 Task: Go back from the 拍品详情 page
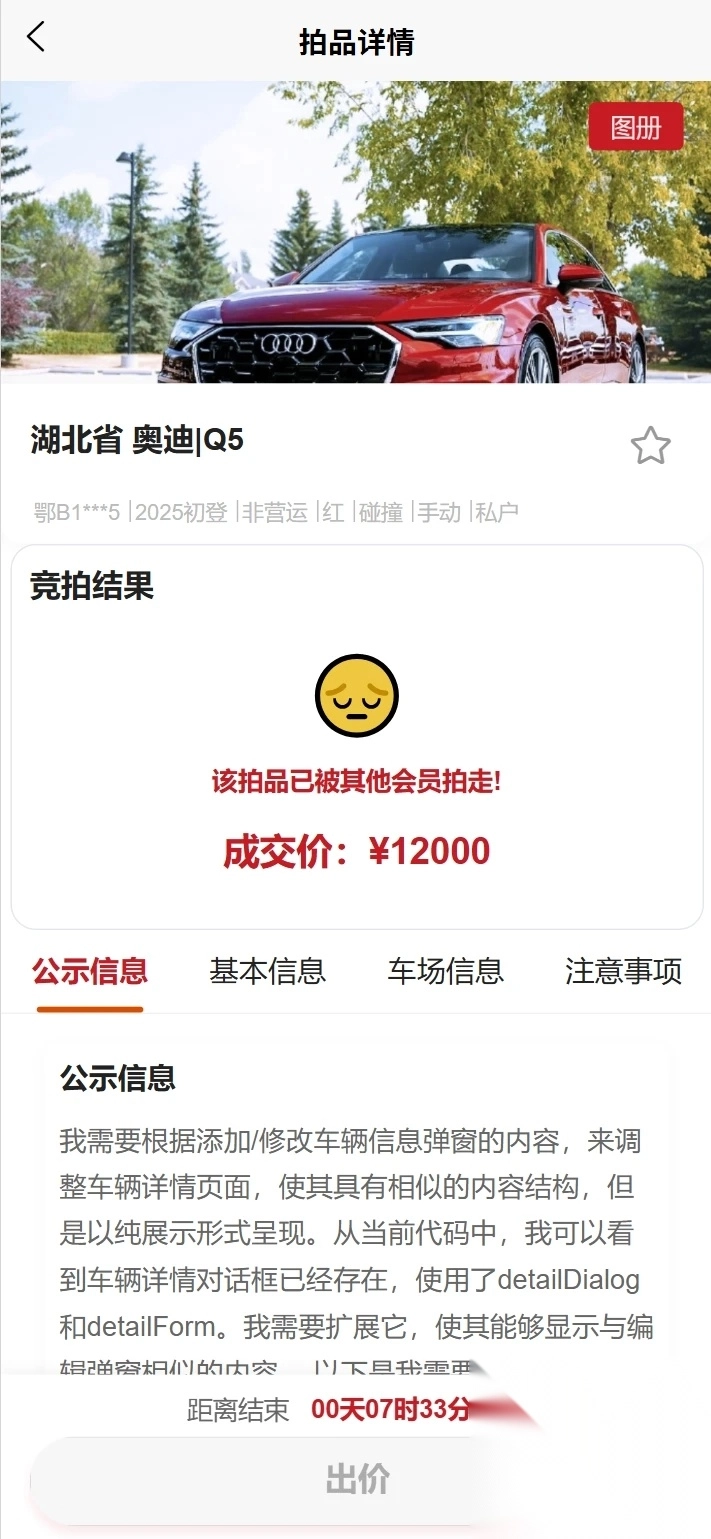(x=36, y=38)
